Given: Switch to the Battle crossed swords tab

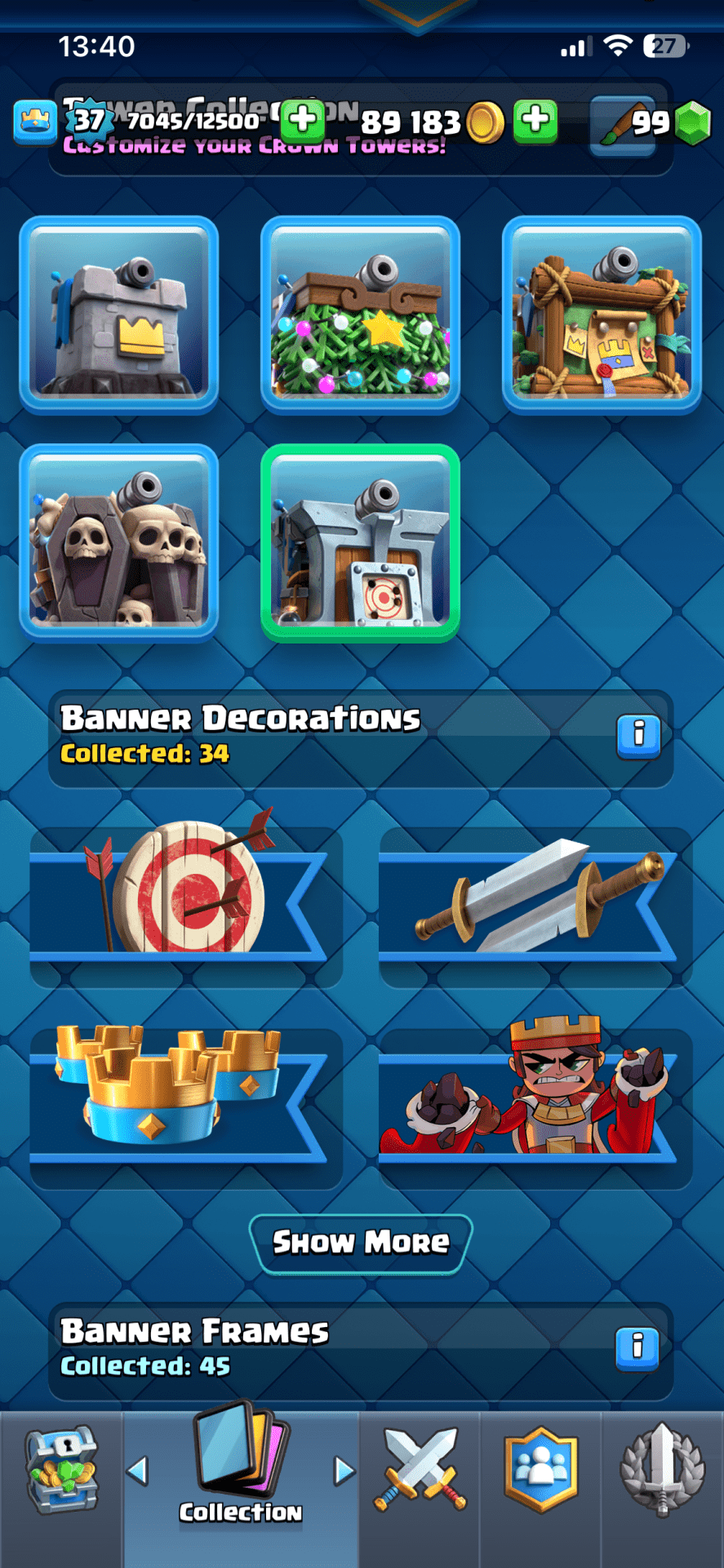Looking at the screenshot, I should point(420,1472).
